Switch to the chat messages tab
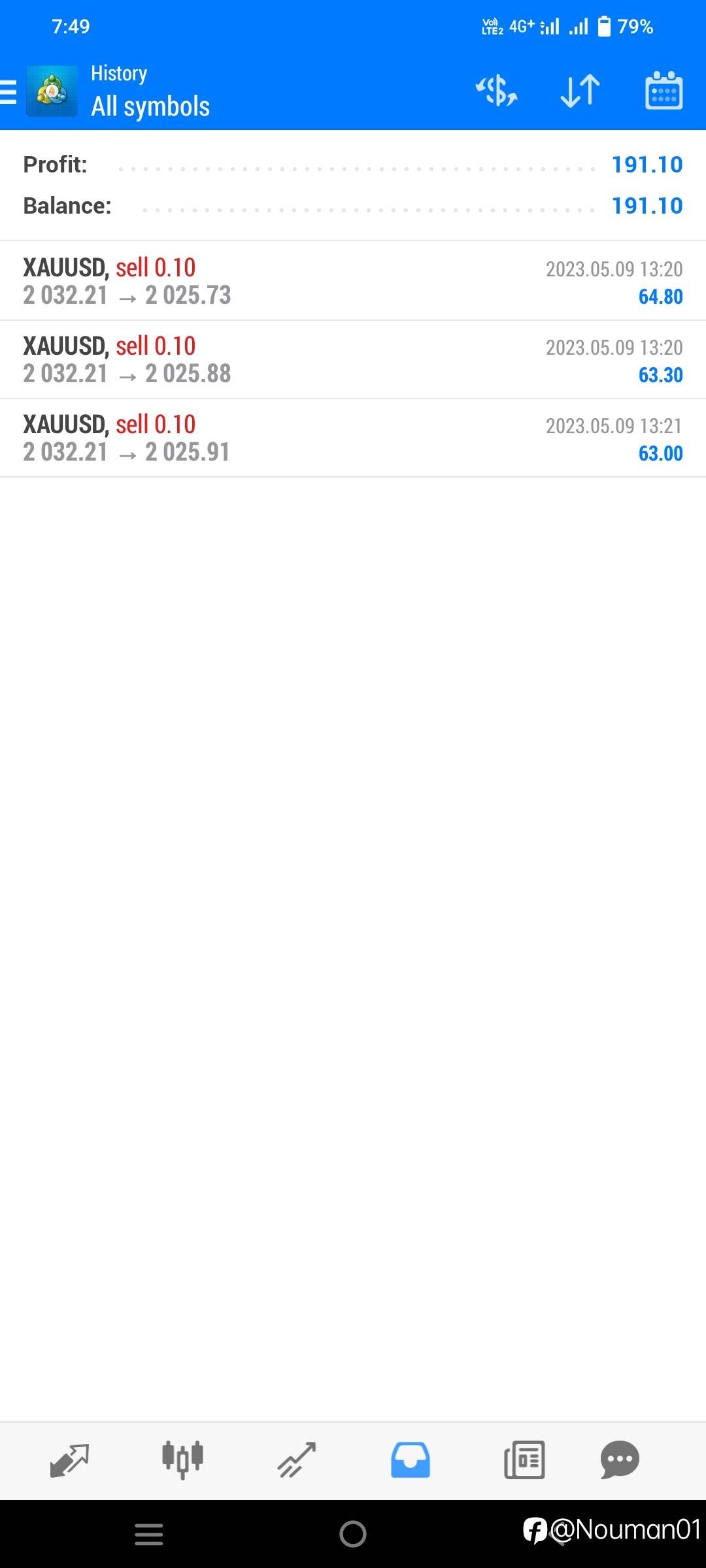The image size is (706, 1568). [x=620, y=1460]
